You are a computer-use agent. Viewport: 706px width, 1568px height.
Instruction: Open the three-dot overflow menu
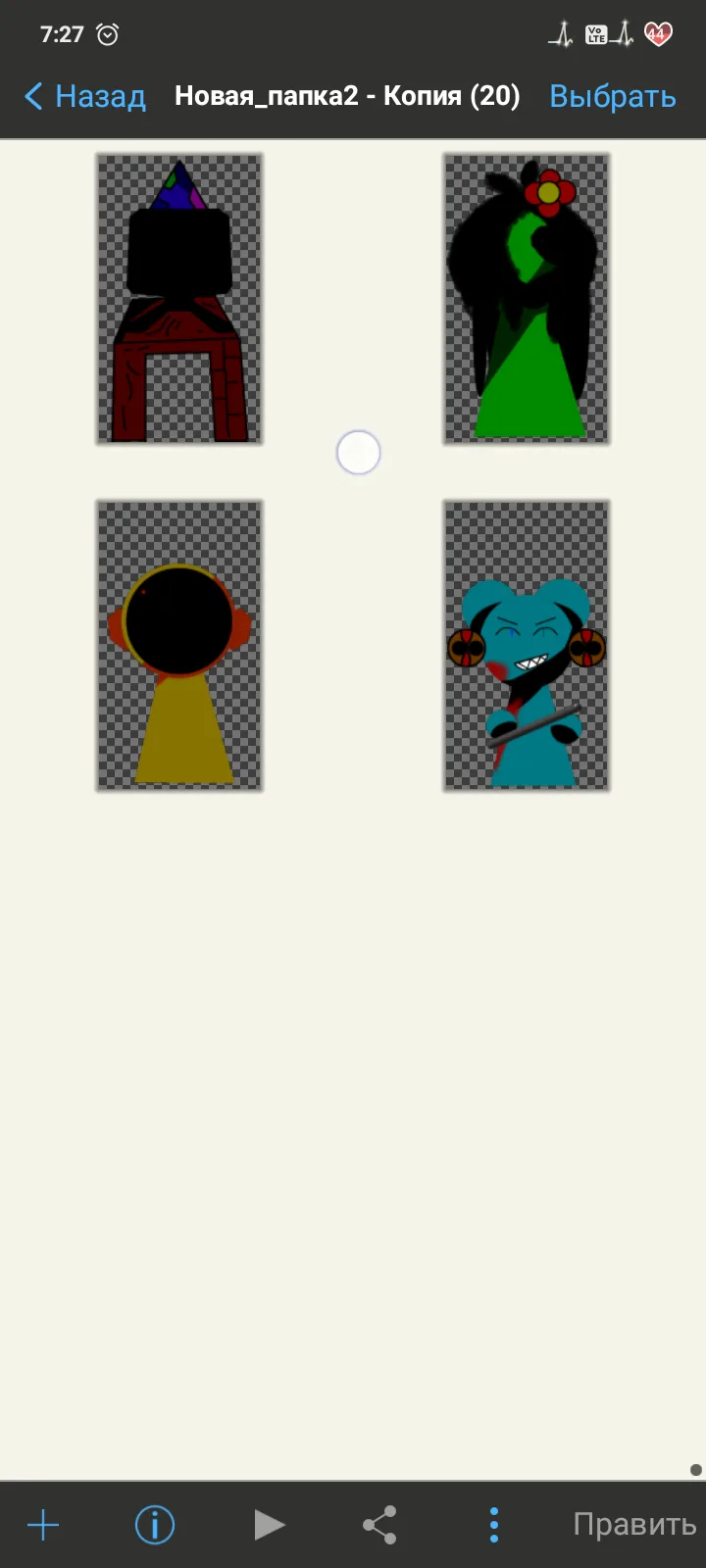tap(493, 1525)
